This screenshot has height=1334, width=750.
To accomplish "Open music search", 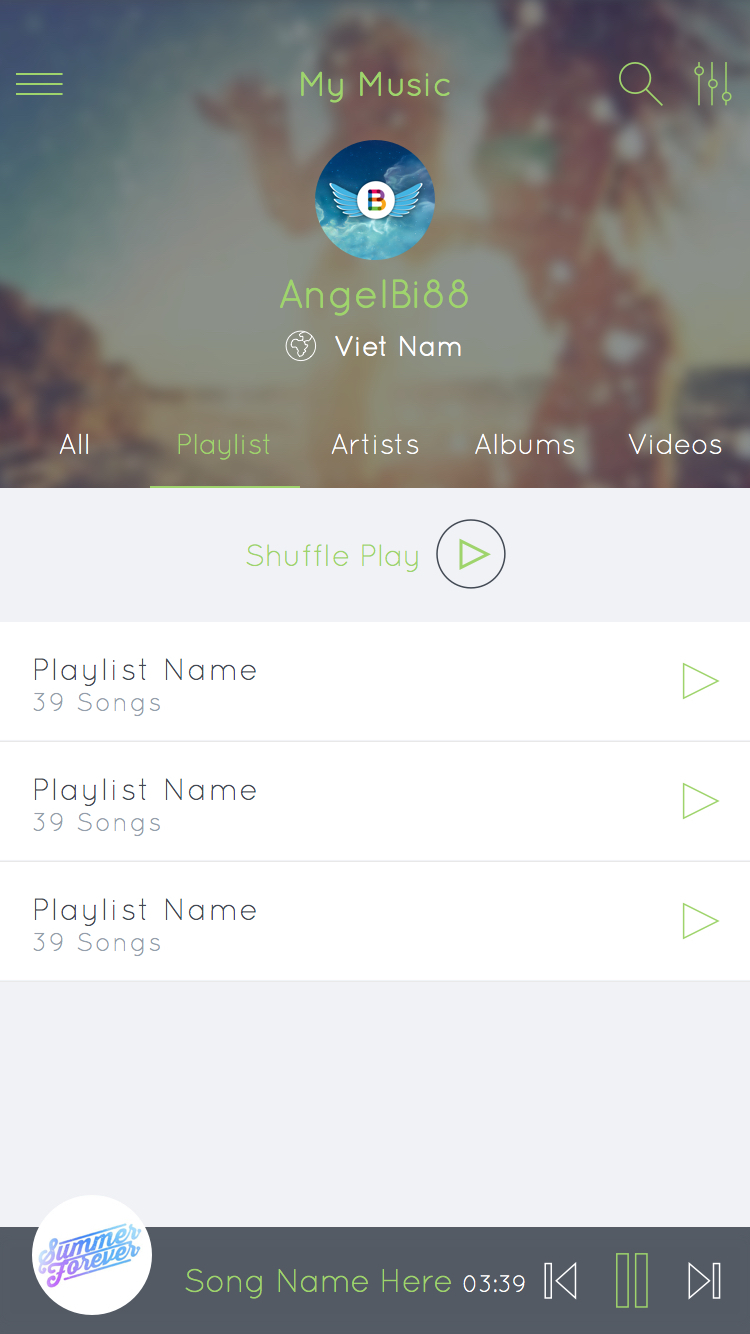I will [x=640, y=84].
